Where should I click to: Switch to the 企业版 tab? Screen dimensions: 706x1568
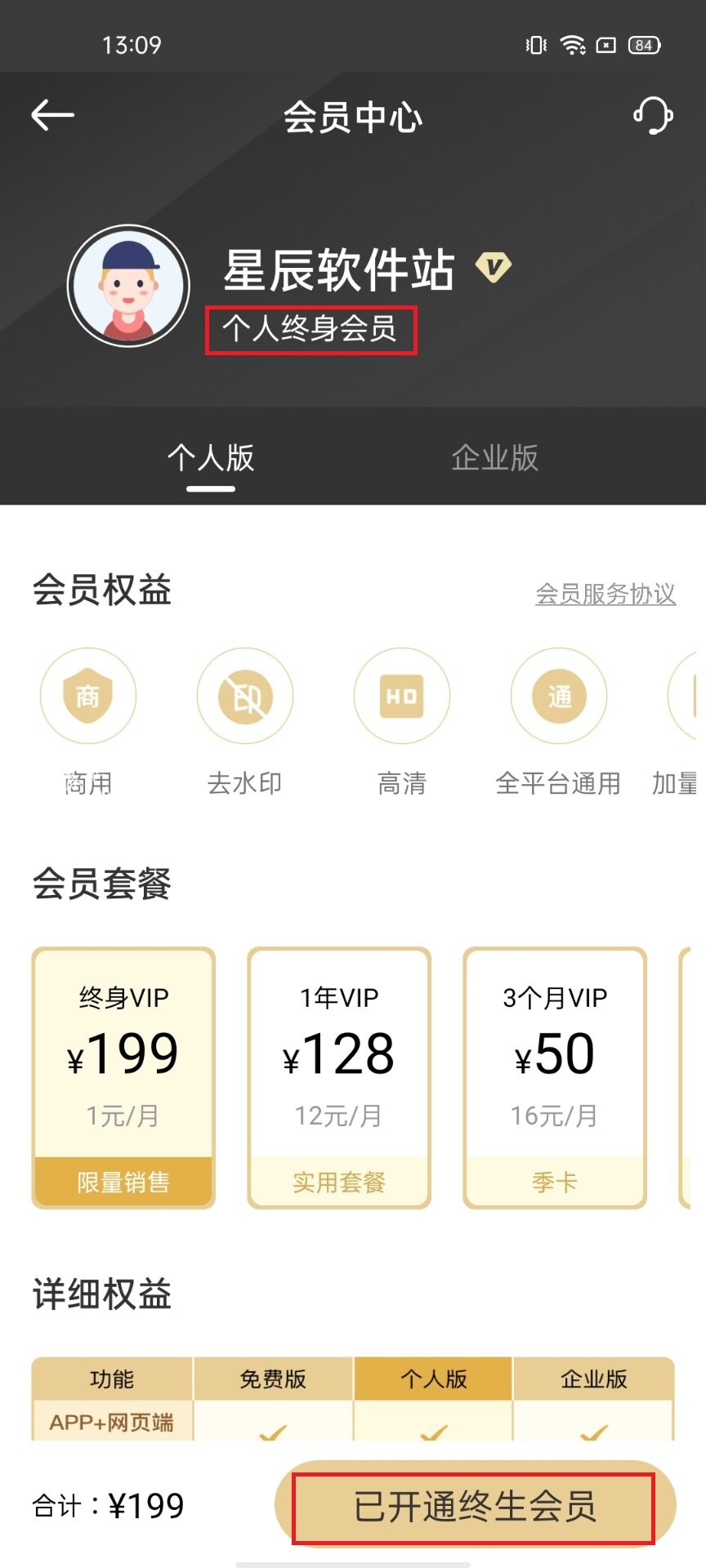(x=494, y=458)
